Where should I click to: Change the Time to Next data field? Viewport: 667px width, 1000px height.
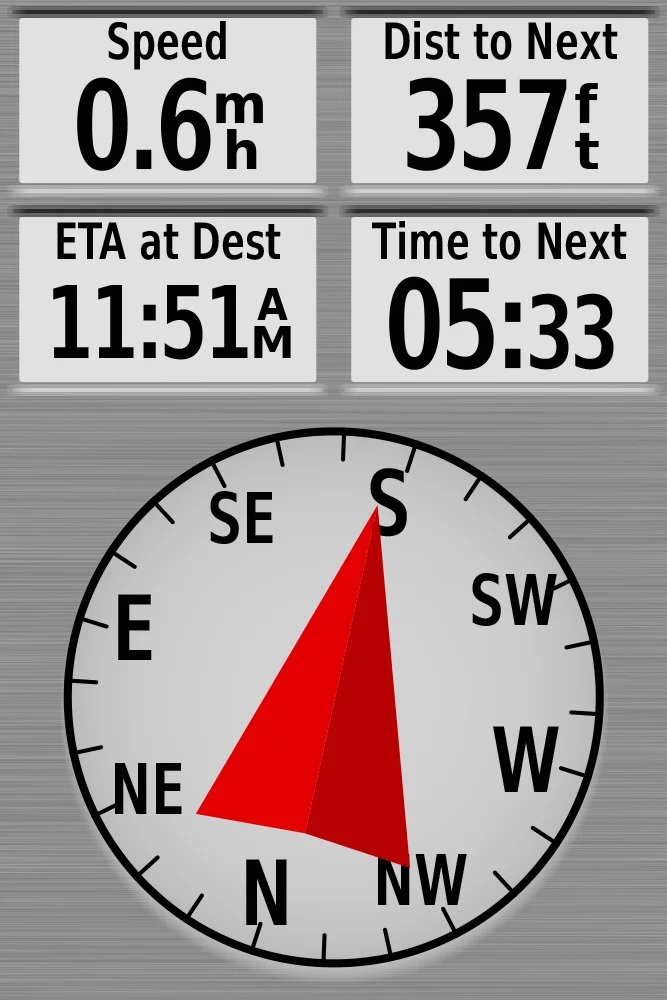click(499, 298)
